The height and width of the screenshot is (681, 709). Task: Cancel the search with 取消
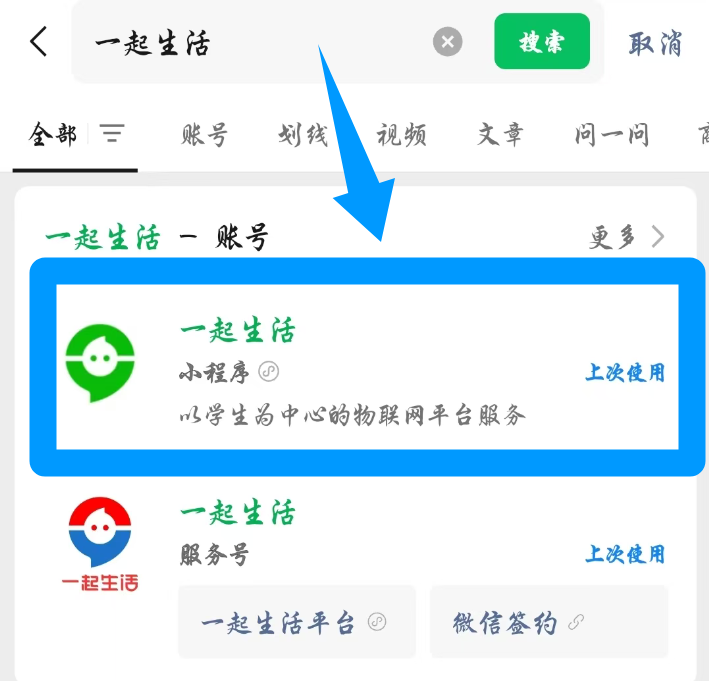pos(655,43)
